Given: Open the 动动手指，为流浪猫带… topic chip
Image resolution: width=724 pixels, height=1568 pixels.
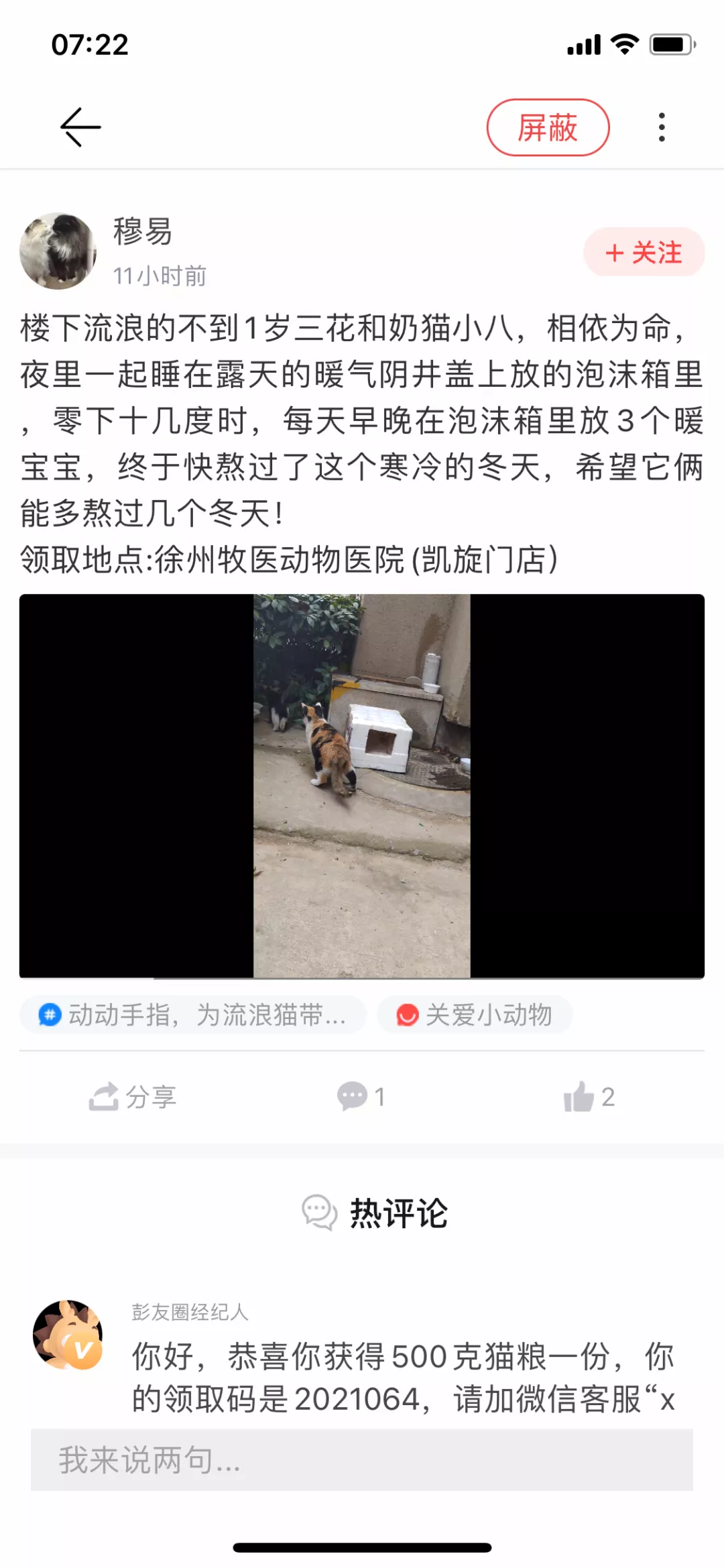Looking at the screenshot, I should 193,1015.
